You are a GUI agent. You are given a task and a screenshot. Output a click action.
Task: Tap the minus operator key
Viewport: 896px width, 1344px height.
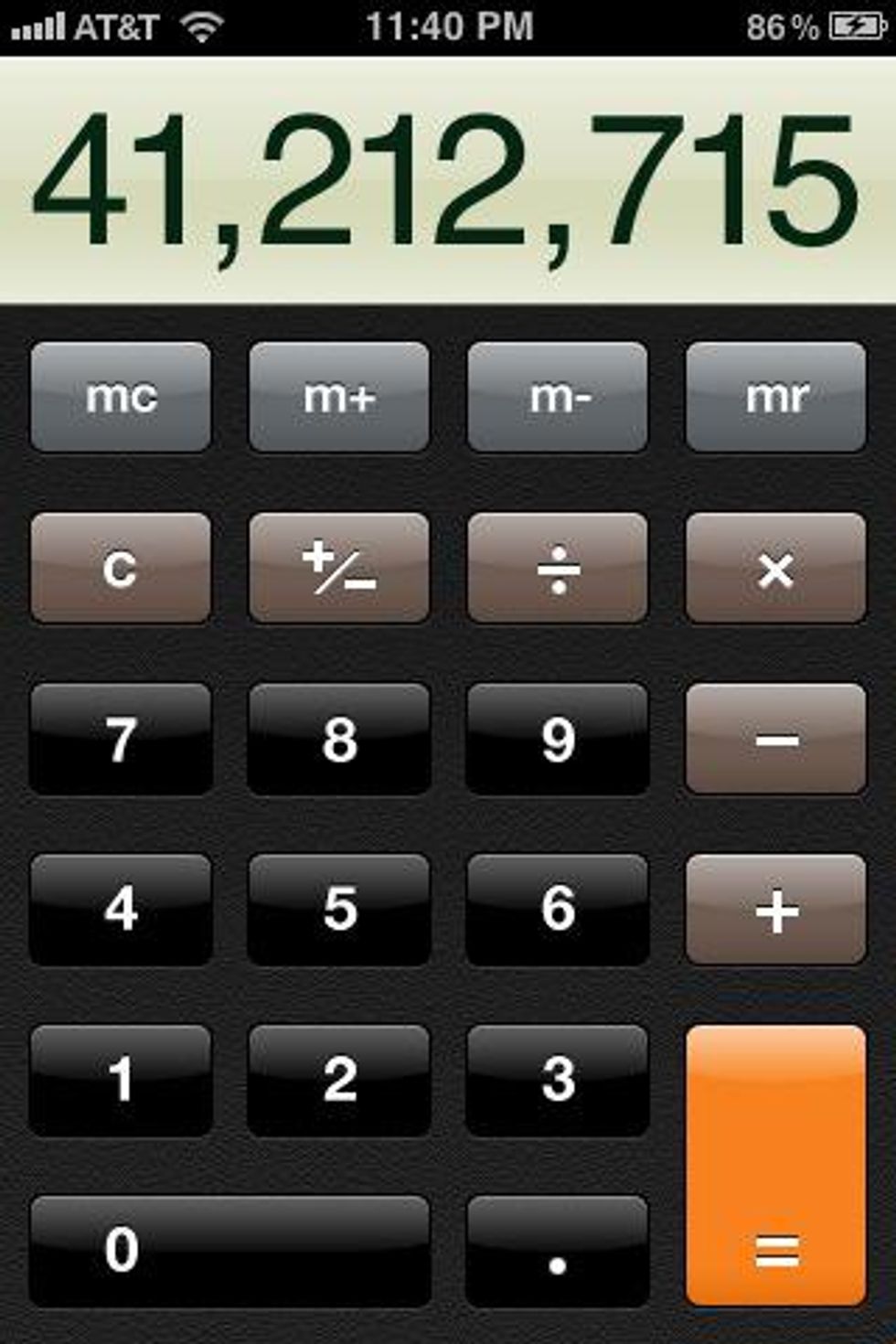(x=775, y=739)
